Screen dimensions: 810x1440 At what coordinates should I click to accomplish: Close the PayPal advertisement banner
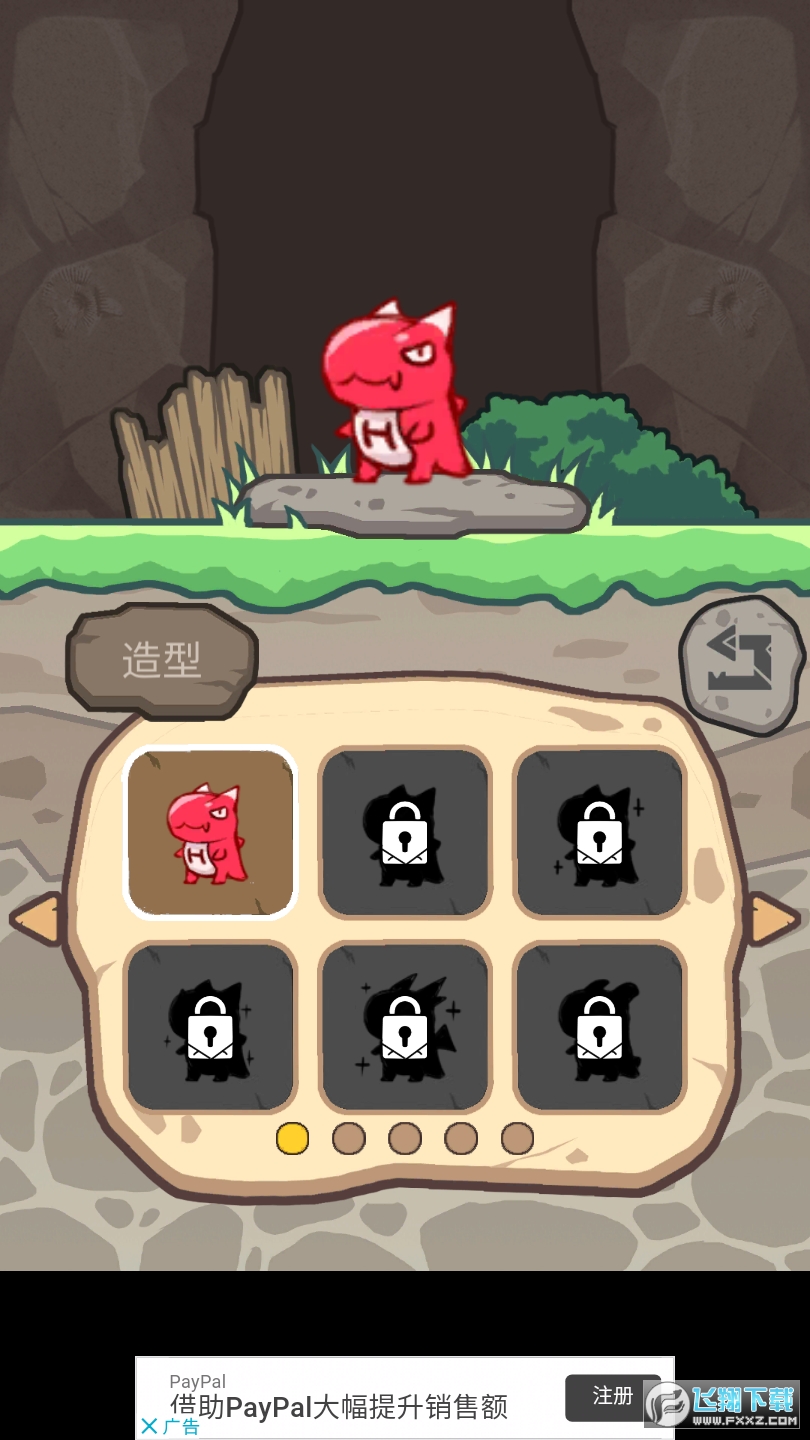[150, 1426]
